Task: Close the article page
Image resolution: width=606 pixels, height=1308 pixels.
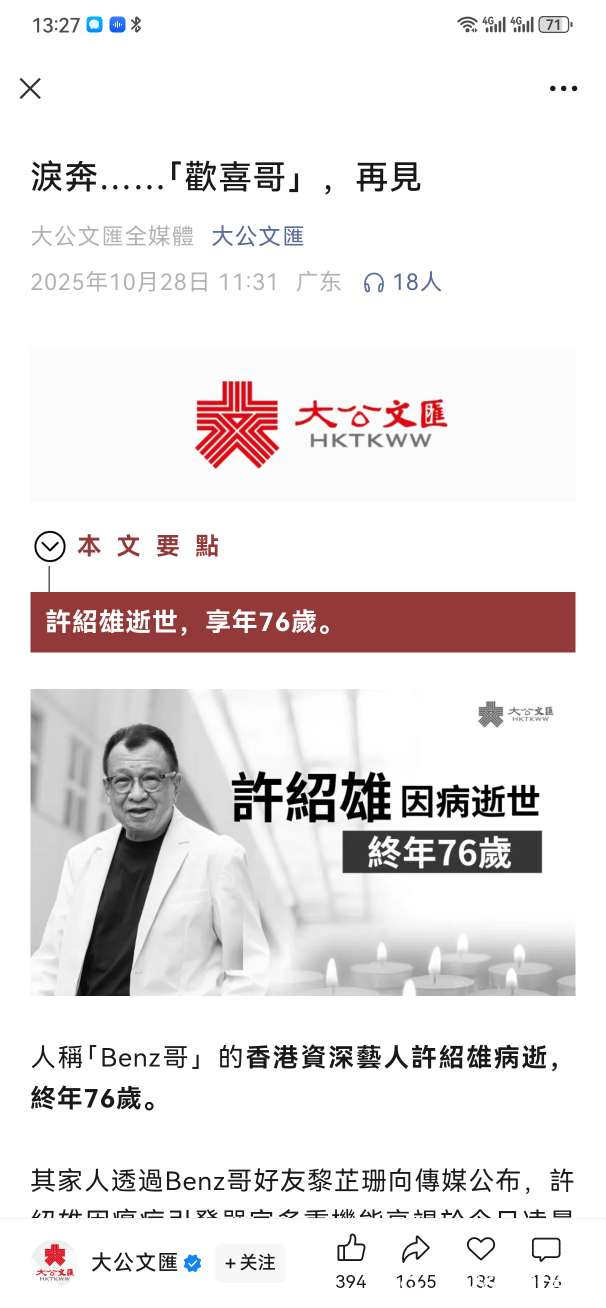Action: click(31, 88)
